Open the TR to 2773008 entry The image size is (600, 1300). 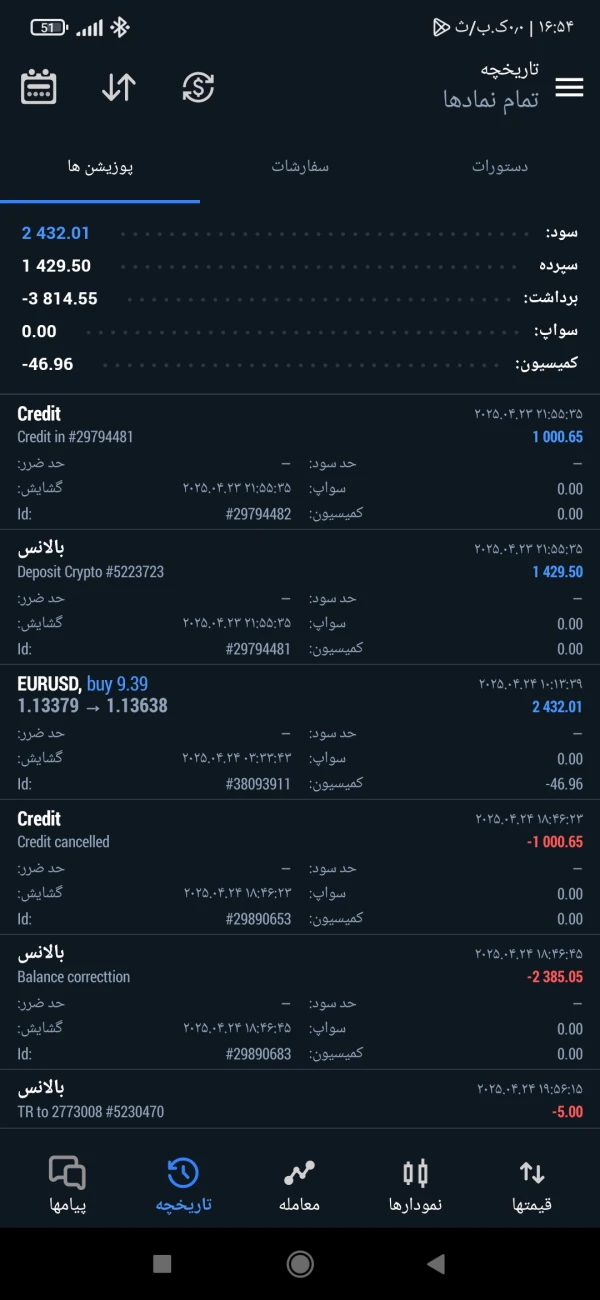pyautogui.click(x=300, y=1099)
